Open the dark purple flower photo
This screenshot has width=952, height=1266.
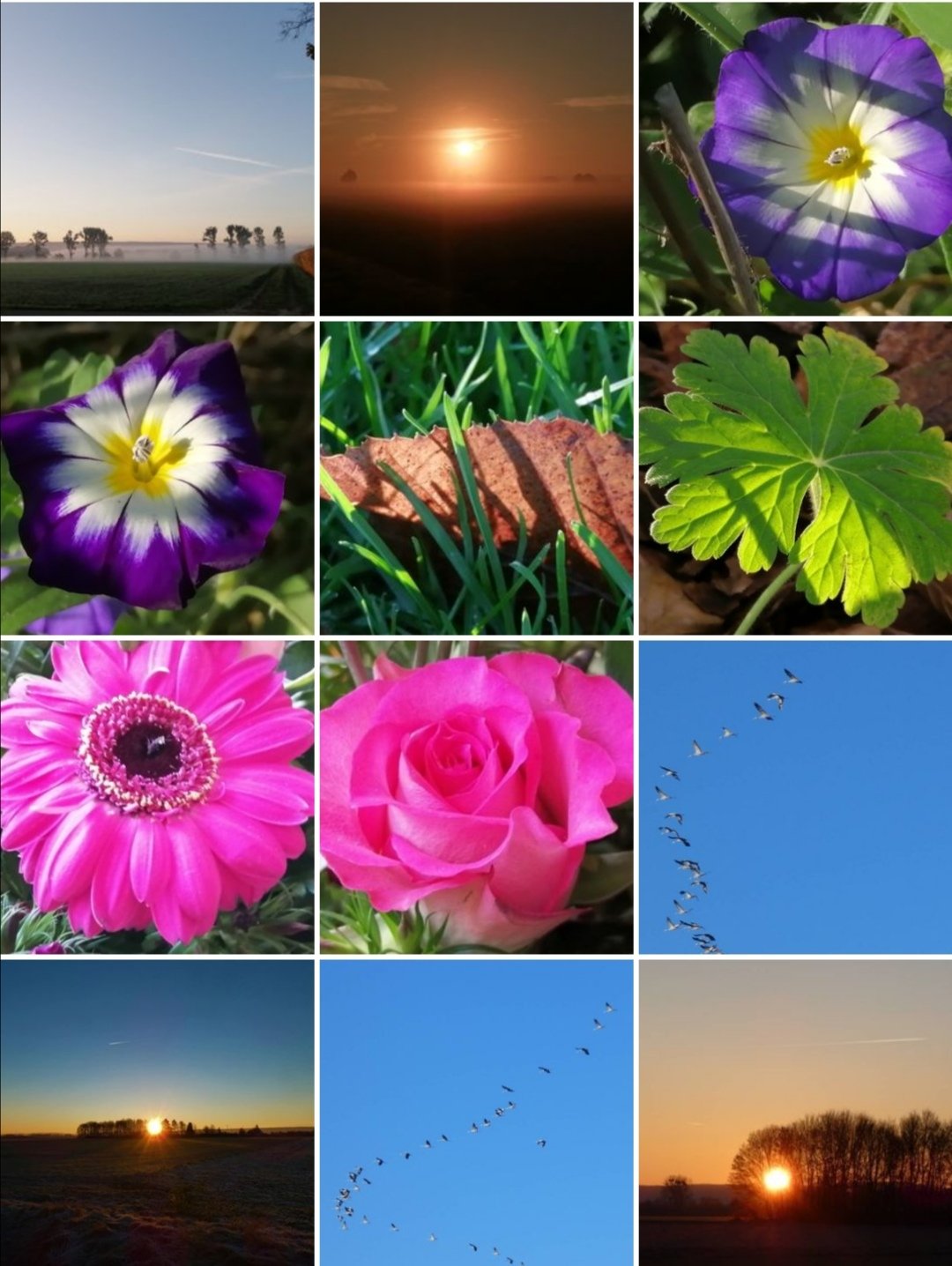(157, 478)
